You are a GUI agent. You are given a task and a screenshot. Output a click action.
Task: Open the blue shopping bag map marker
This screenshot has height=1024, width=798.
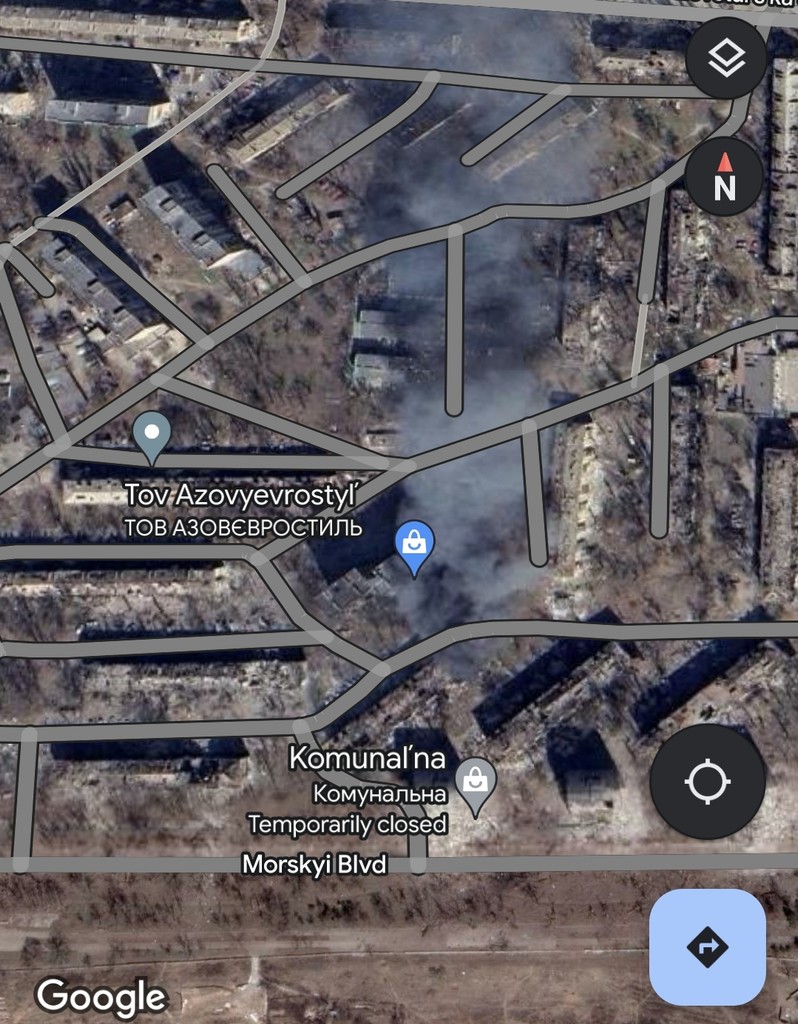(414, 545)
